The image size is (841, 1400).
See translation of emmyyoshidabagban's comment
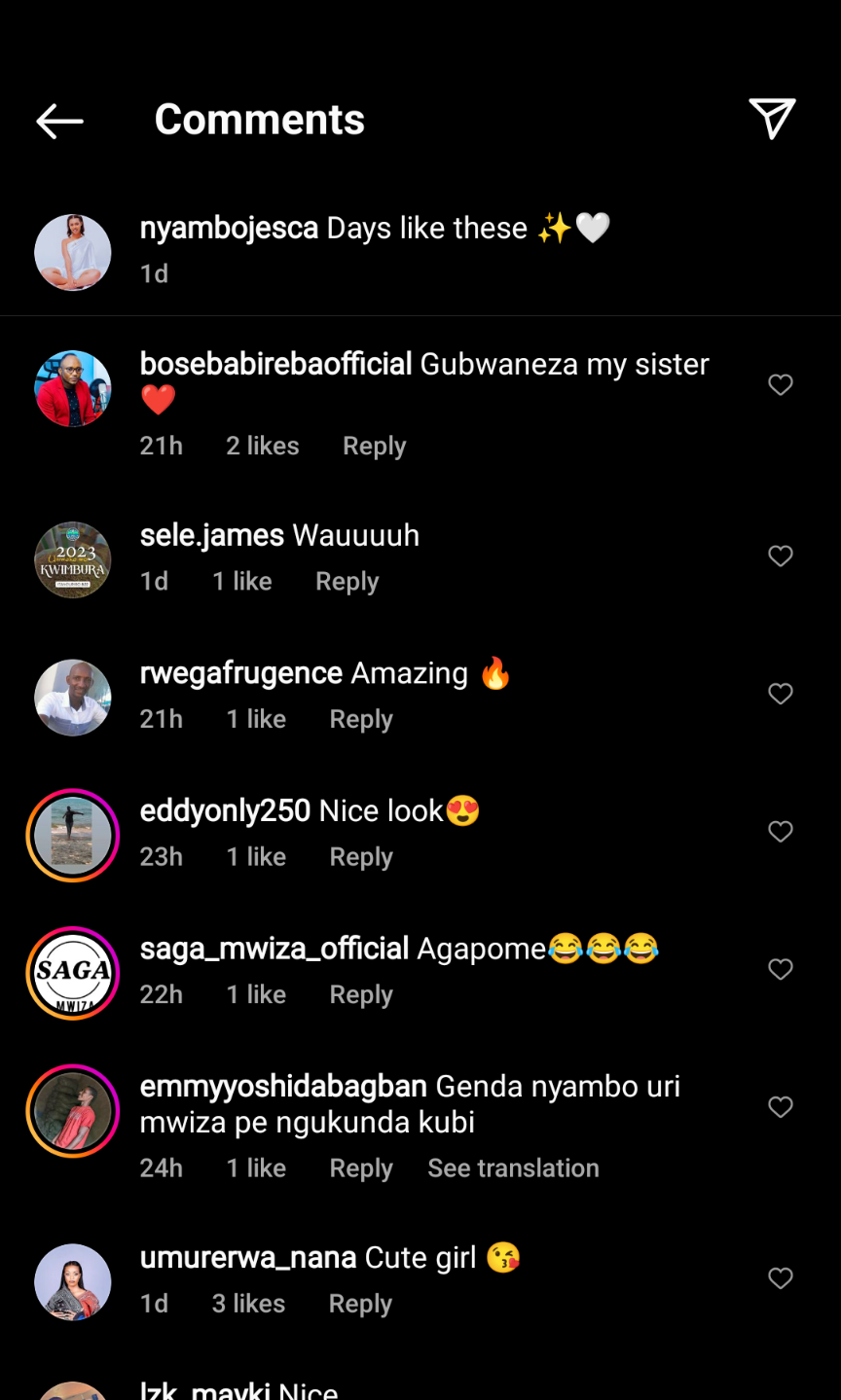pyautogui.click(x=513, y=1167)
